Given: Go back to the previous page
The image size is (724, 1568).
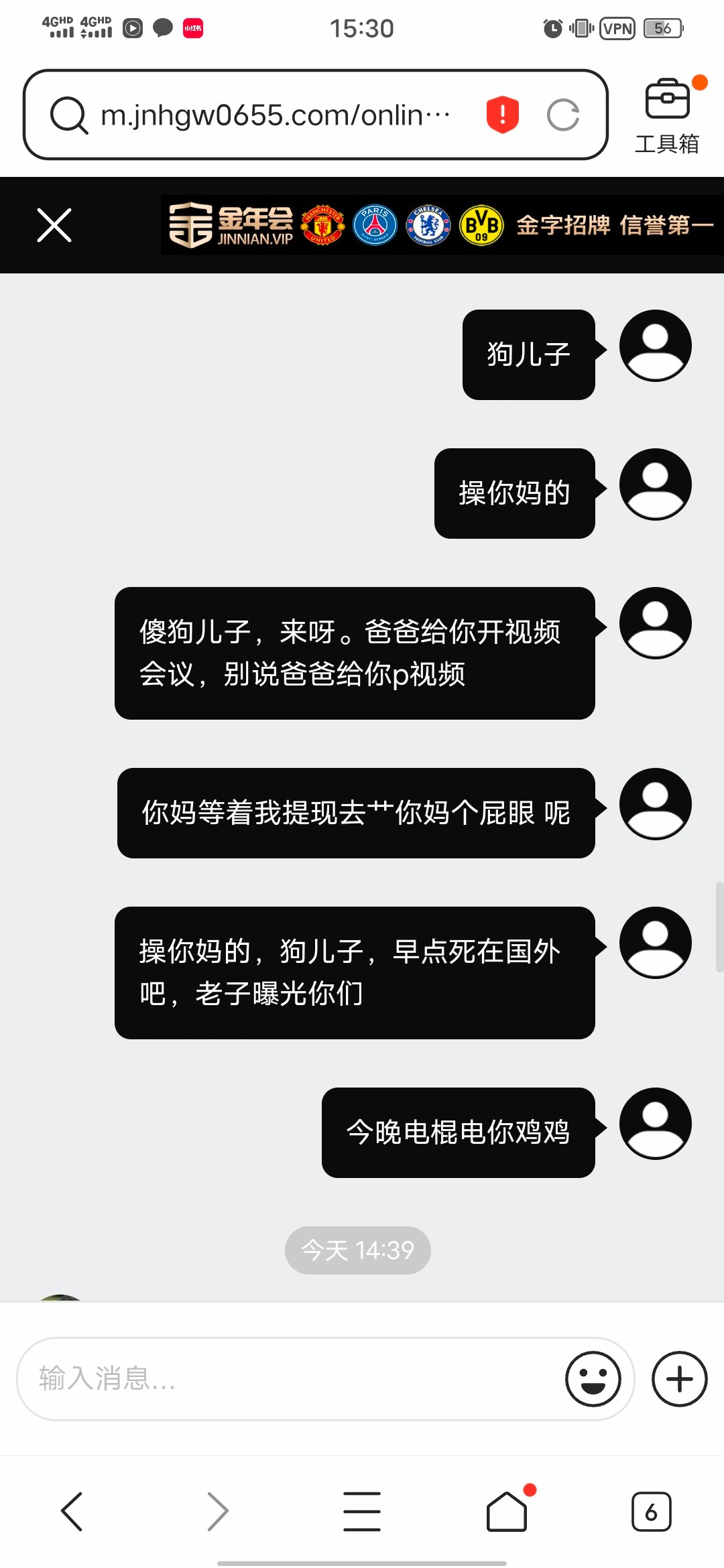Looking at the screenshot, I should 72,1512.
